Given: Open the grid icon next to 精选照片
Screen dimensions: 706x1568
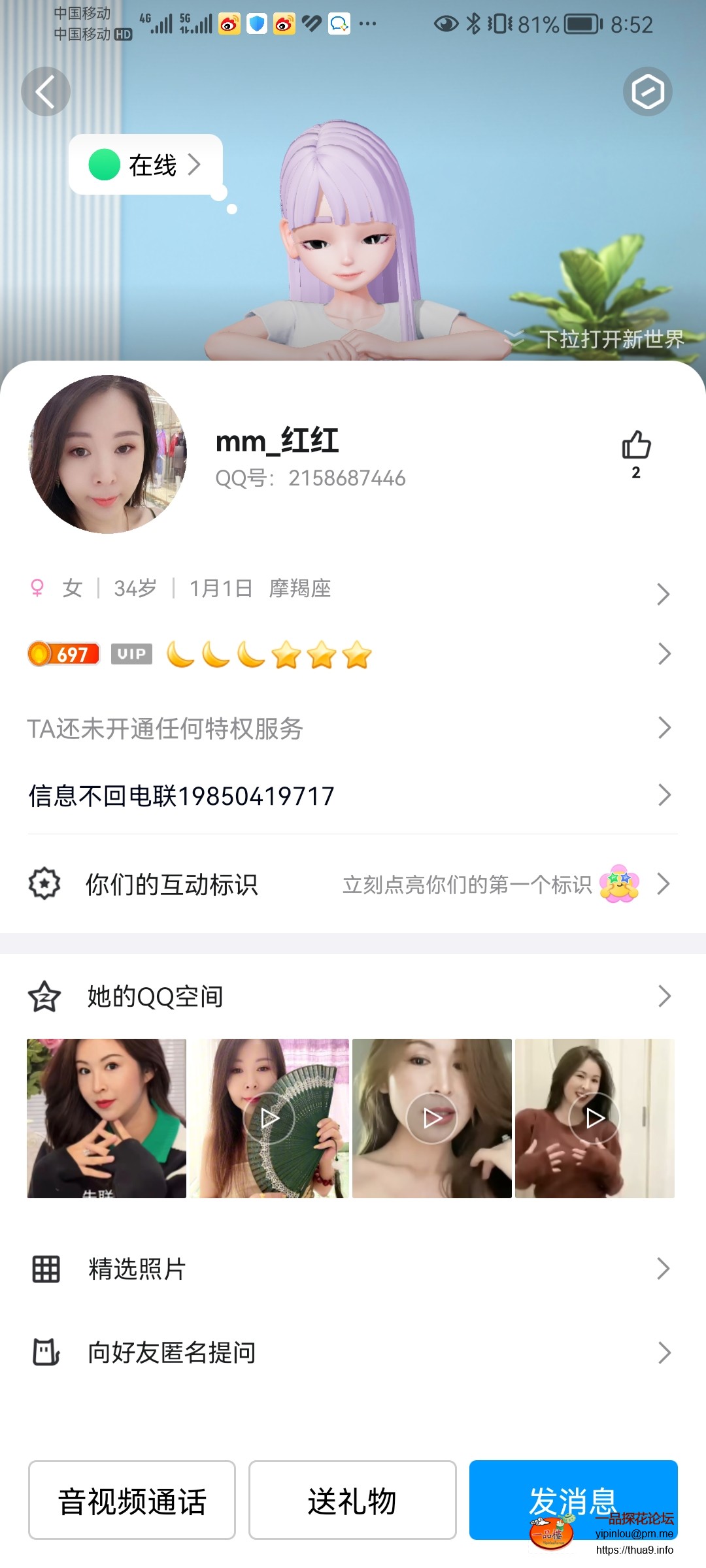Looking at the screenshot, I should tap(44, 1269).
